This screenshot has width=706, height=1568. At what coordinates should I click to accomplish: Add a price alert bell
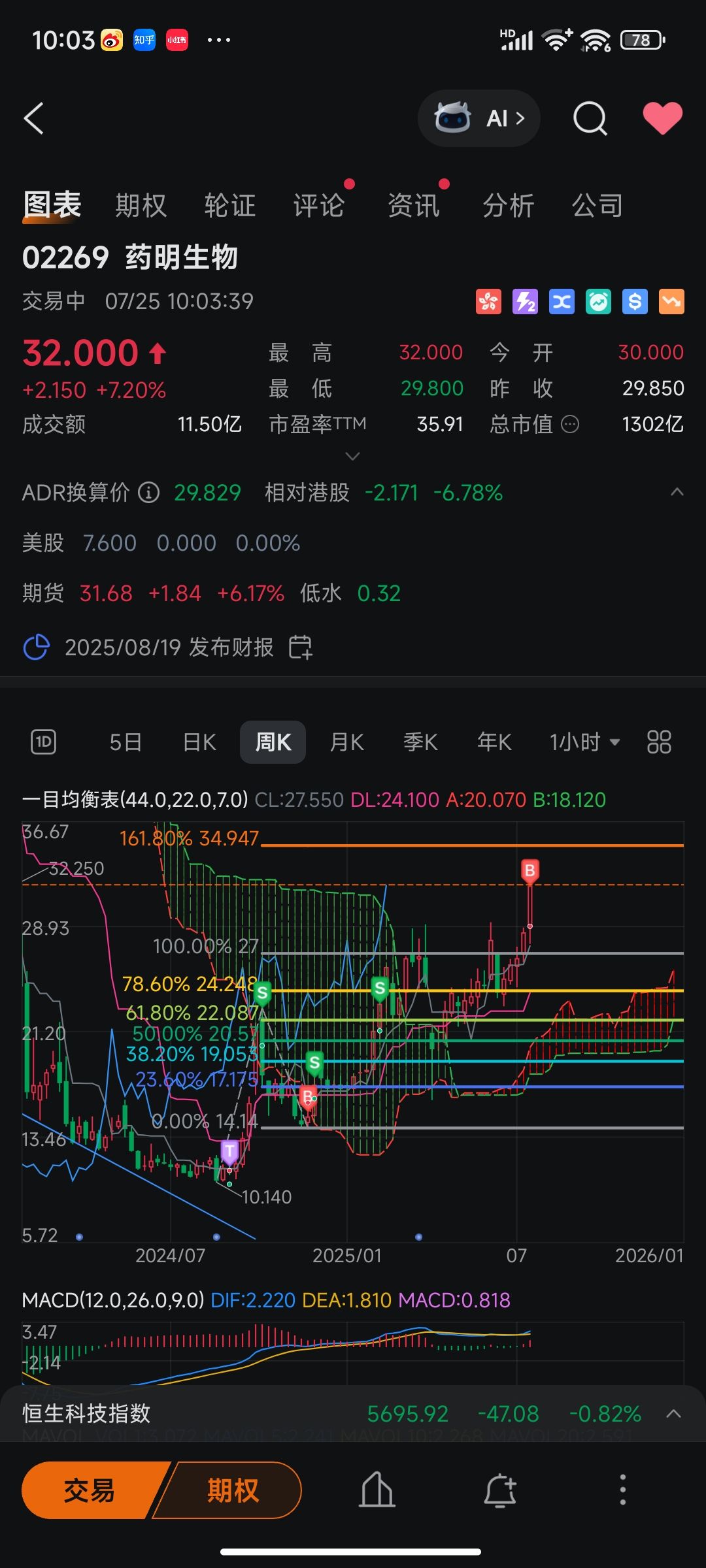click(500, 1490)
